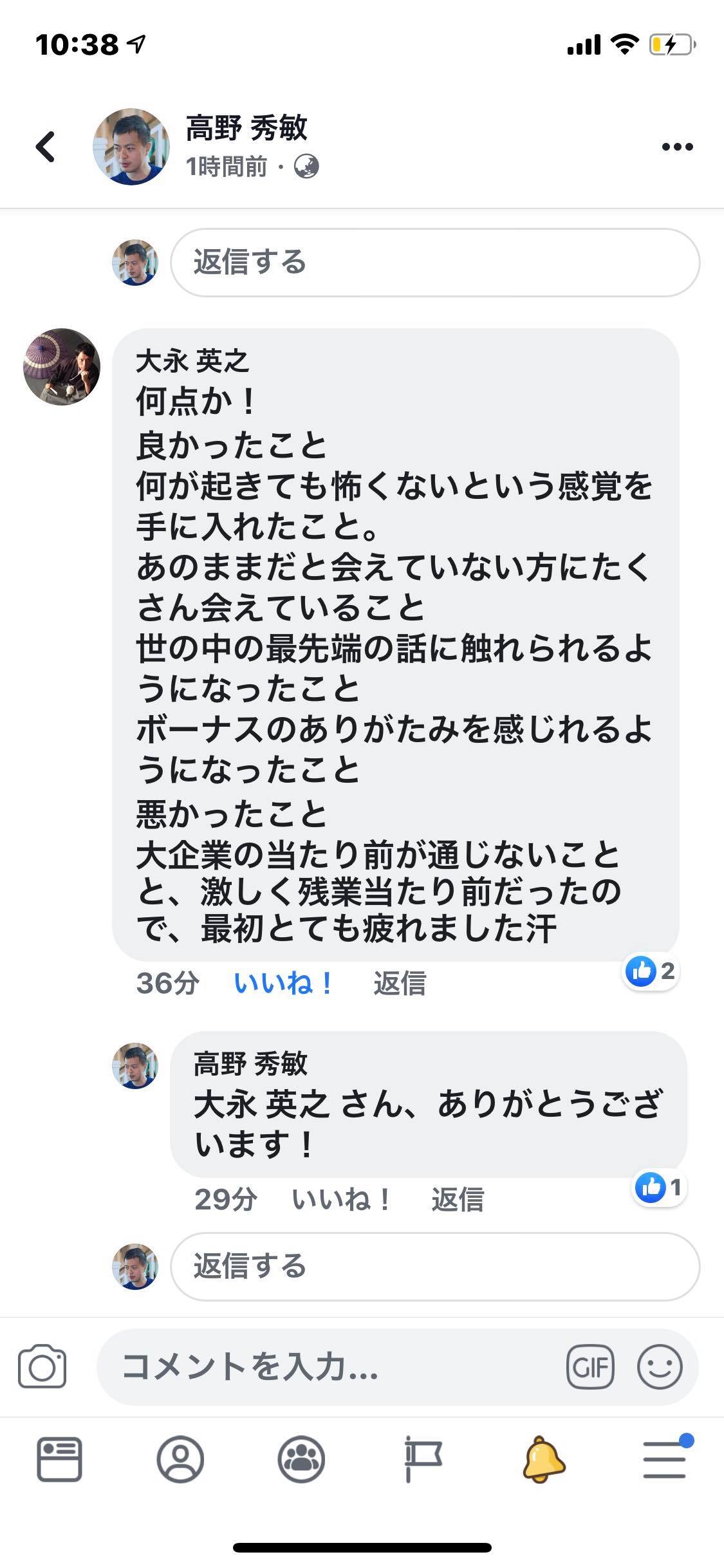724x1568 pixels.
Task: Open the notifications bell tab
Action: click(x=544, y=1459)
